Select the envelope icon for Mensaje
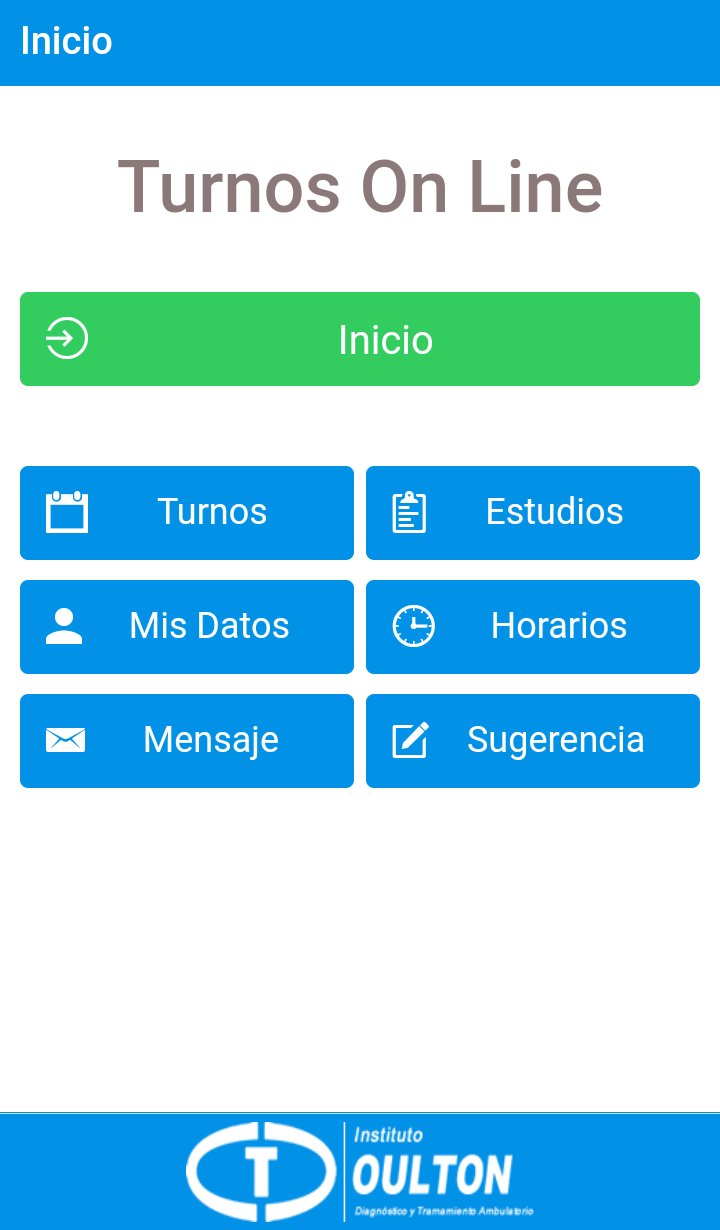 pos(65,740)
